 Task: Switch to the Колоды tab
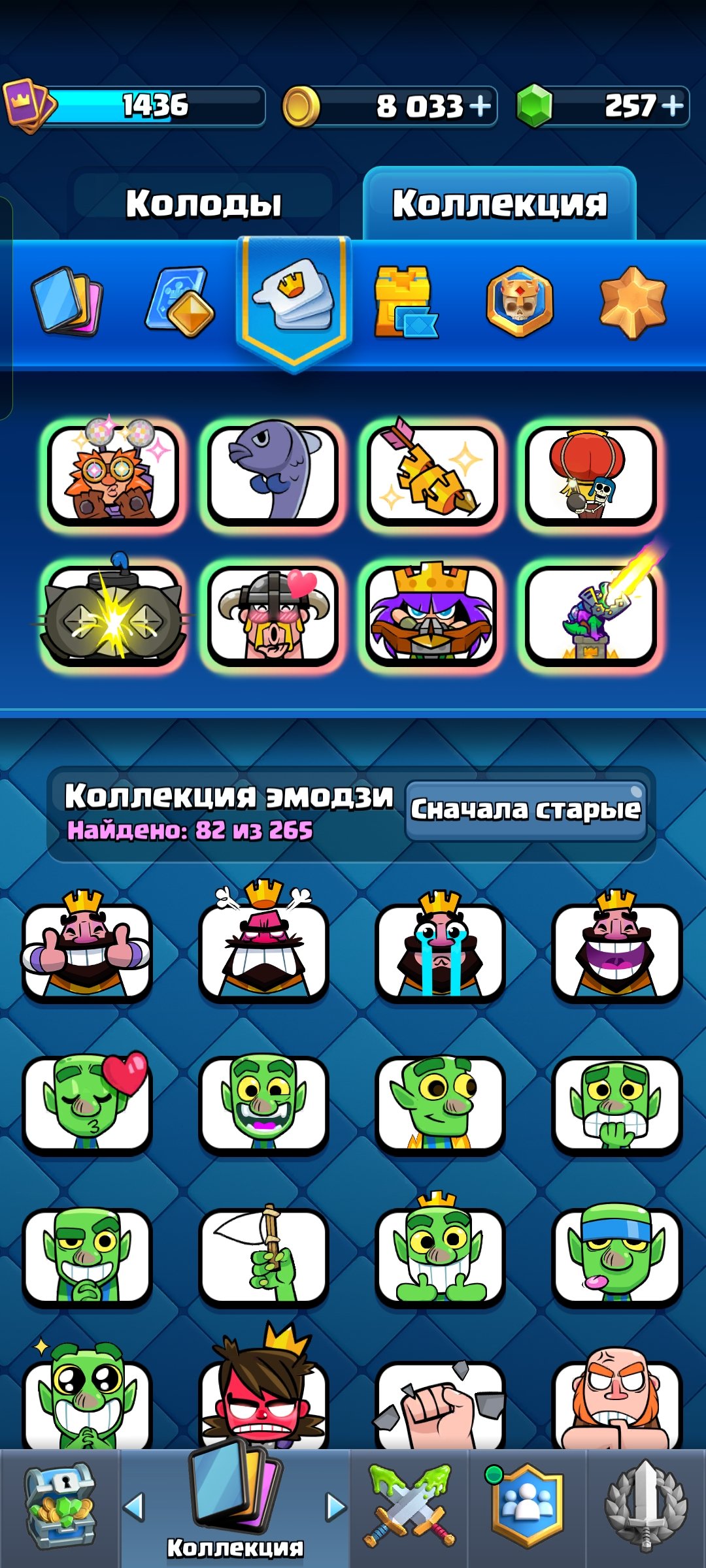203,203
